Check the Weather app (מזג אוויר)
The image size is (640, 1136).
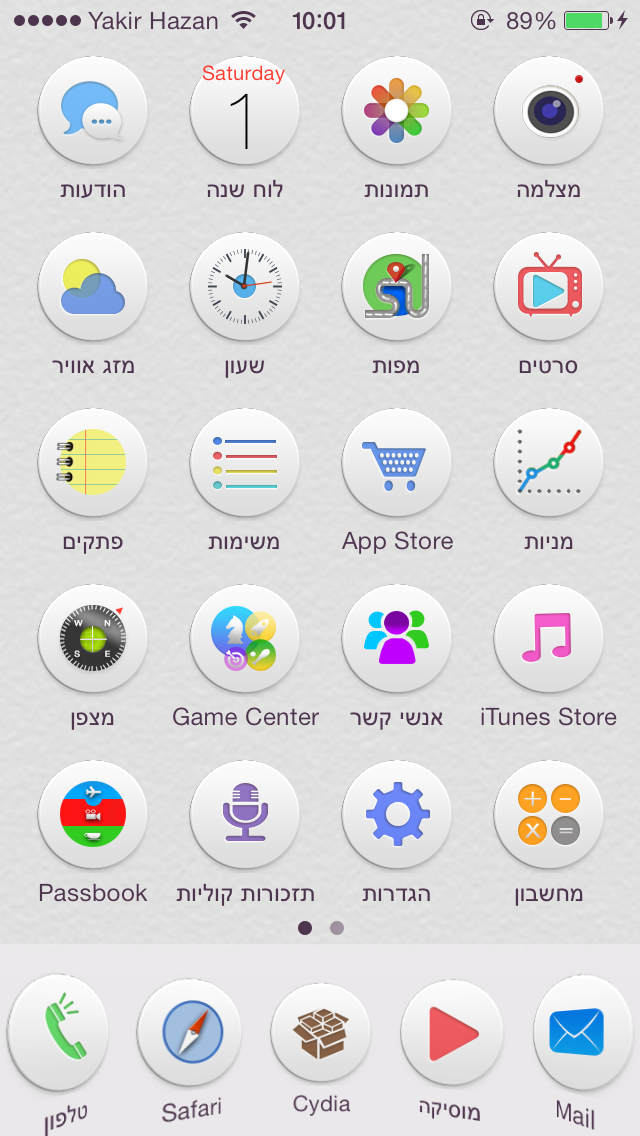(x=92, y=287)
